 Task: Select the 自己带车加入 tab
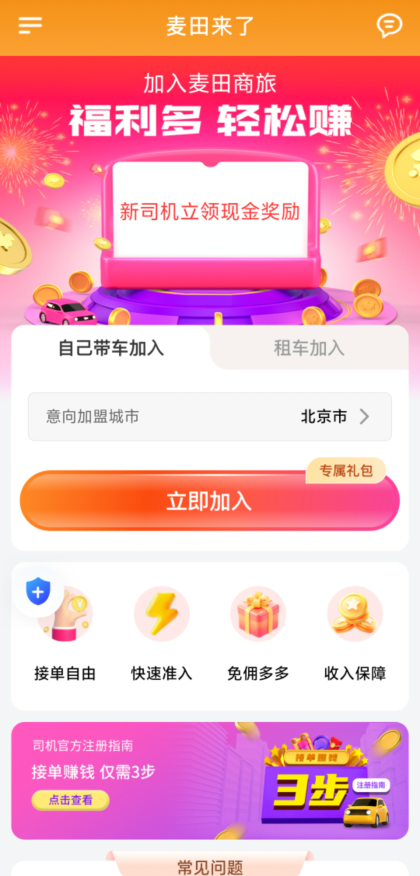pos(111,348)
